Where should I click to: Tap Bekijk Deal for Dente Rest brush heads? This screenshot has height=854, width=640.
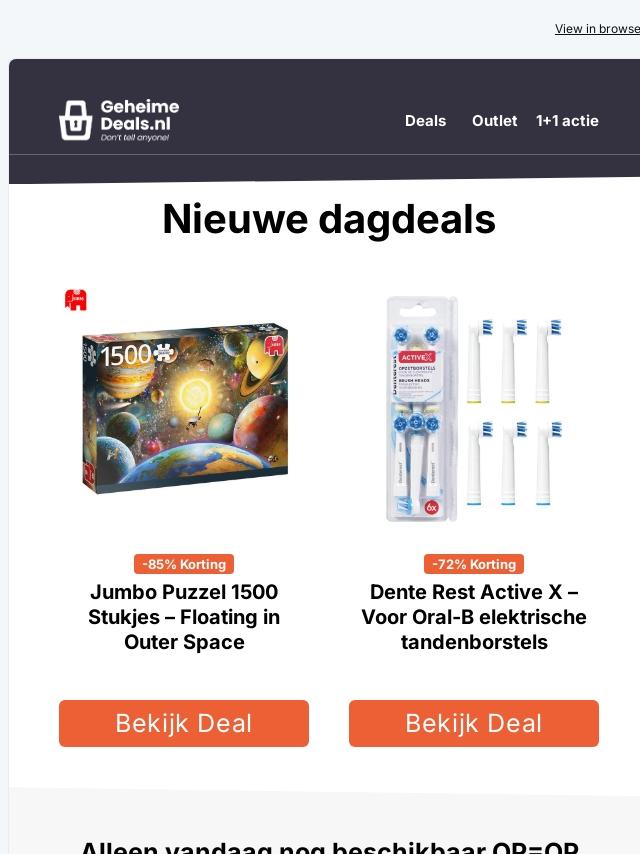pyautogui.click(x=474, y=723)
